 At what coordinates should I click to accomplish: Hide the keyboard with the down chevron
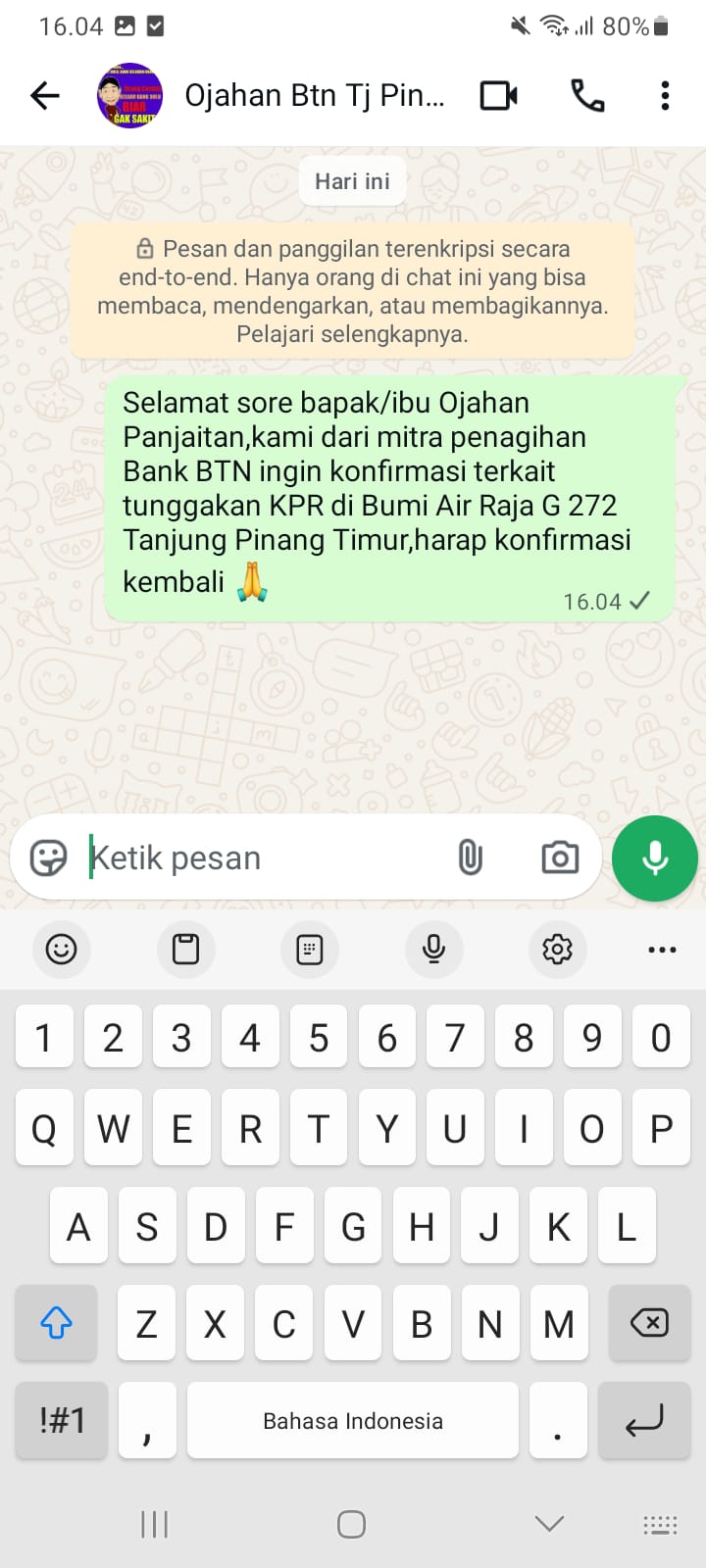[549, 1523]
